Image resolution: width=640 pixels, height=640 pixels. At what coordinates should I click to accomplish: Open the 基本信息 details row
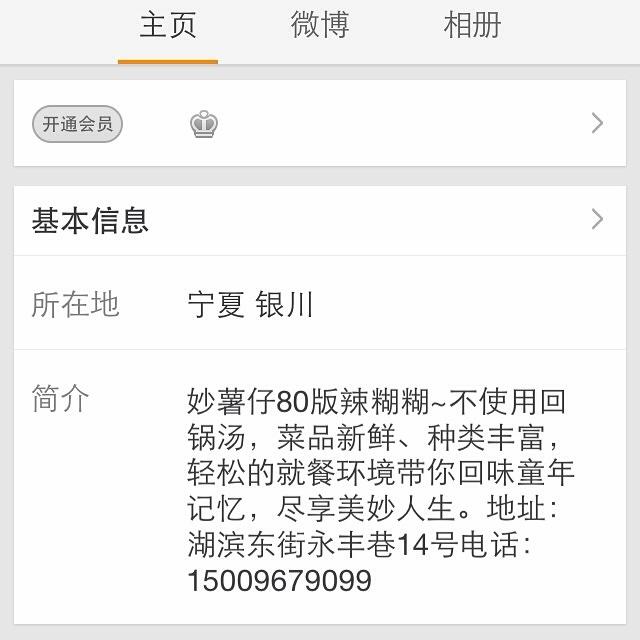320,220
